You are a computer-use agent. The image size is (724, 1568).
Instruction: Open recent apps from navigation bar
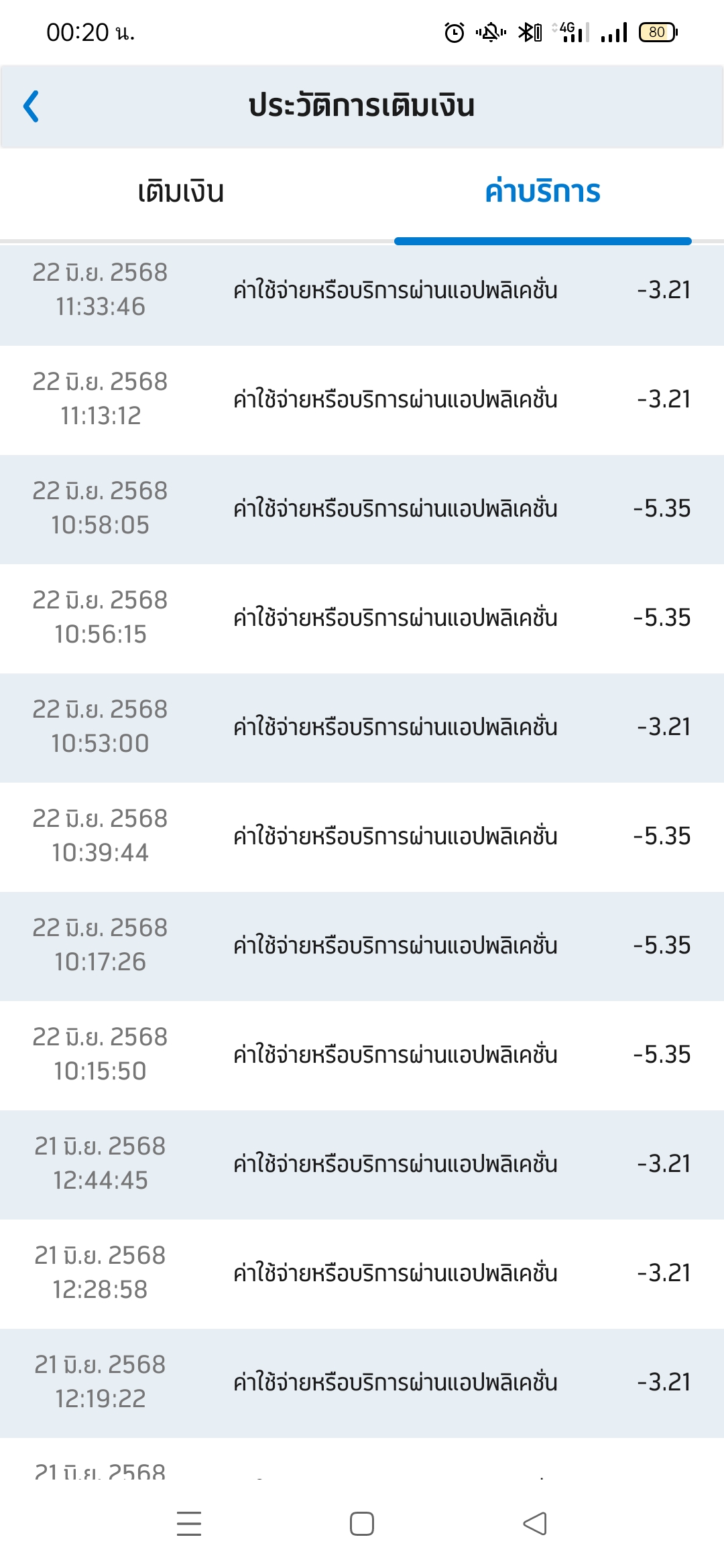pyautogui.click(x=189, y=1524)
